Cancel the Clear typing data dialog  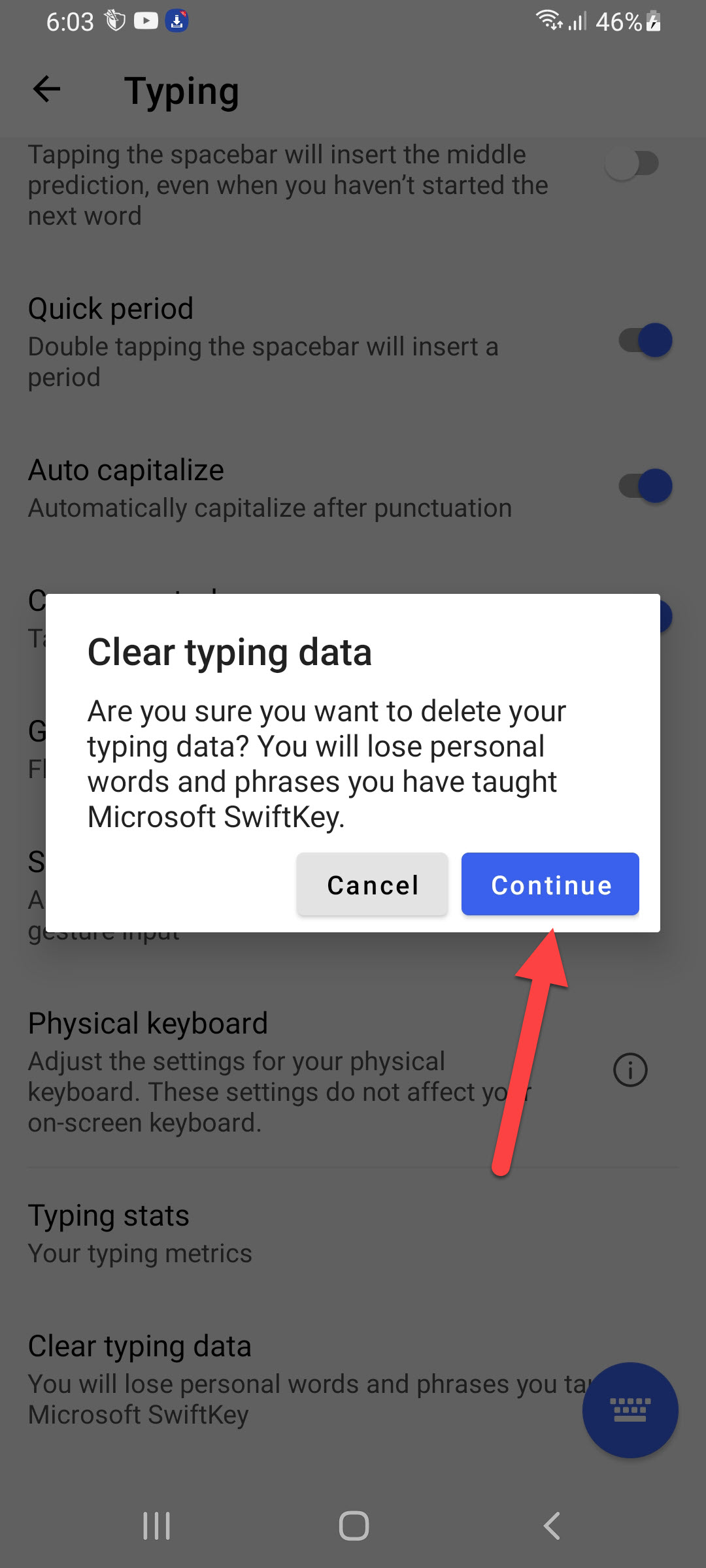tap(372, 884)
